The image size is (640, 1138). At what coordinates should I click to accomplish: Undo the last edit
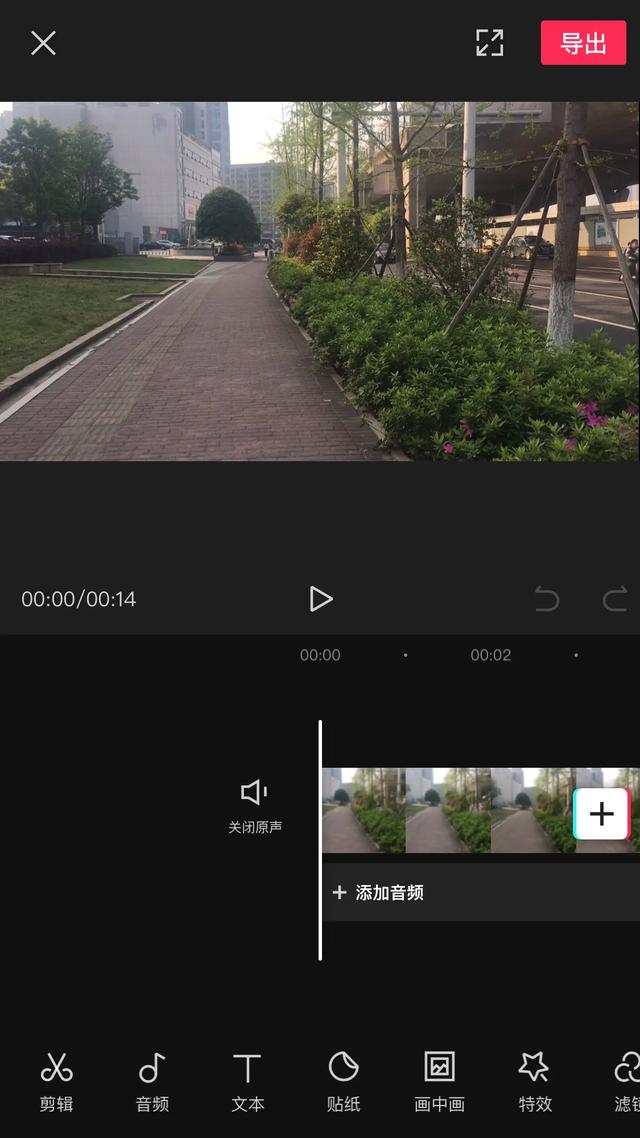[x=546, y=599]
